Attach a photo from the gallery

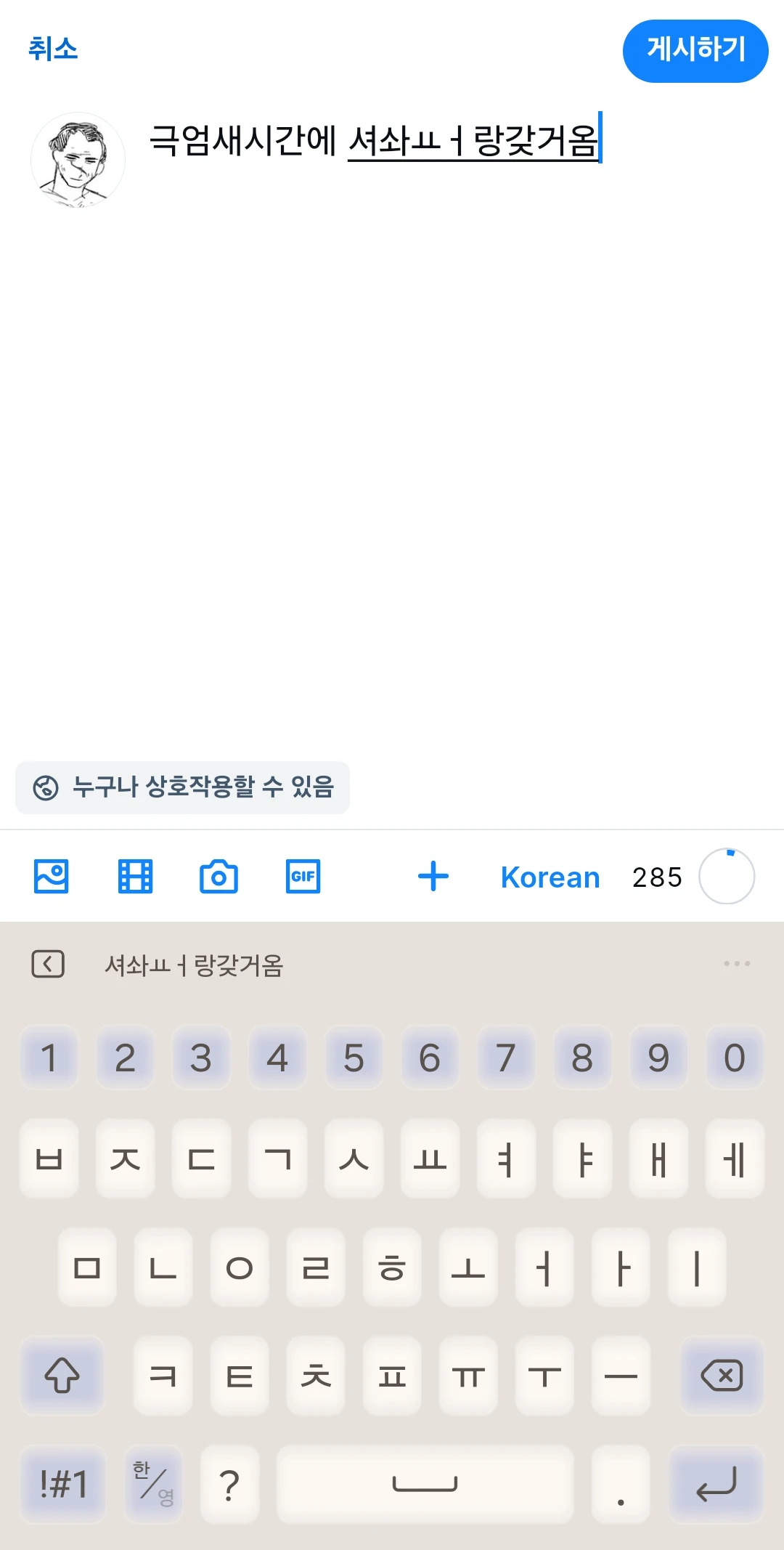(x=52, y=877)
